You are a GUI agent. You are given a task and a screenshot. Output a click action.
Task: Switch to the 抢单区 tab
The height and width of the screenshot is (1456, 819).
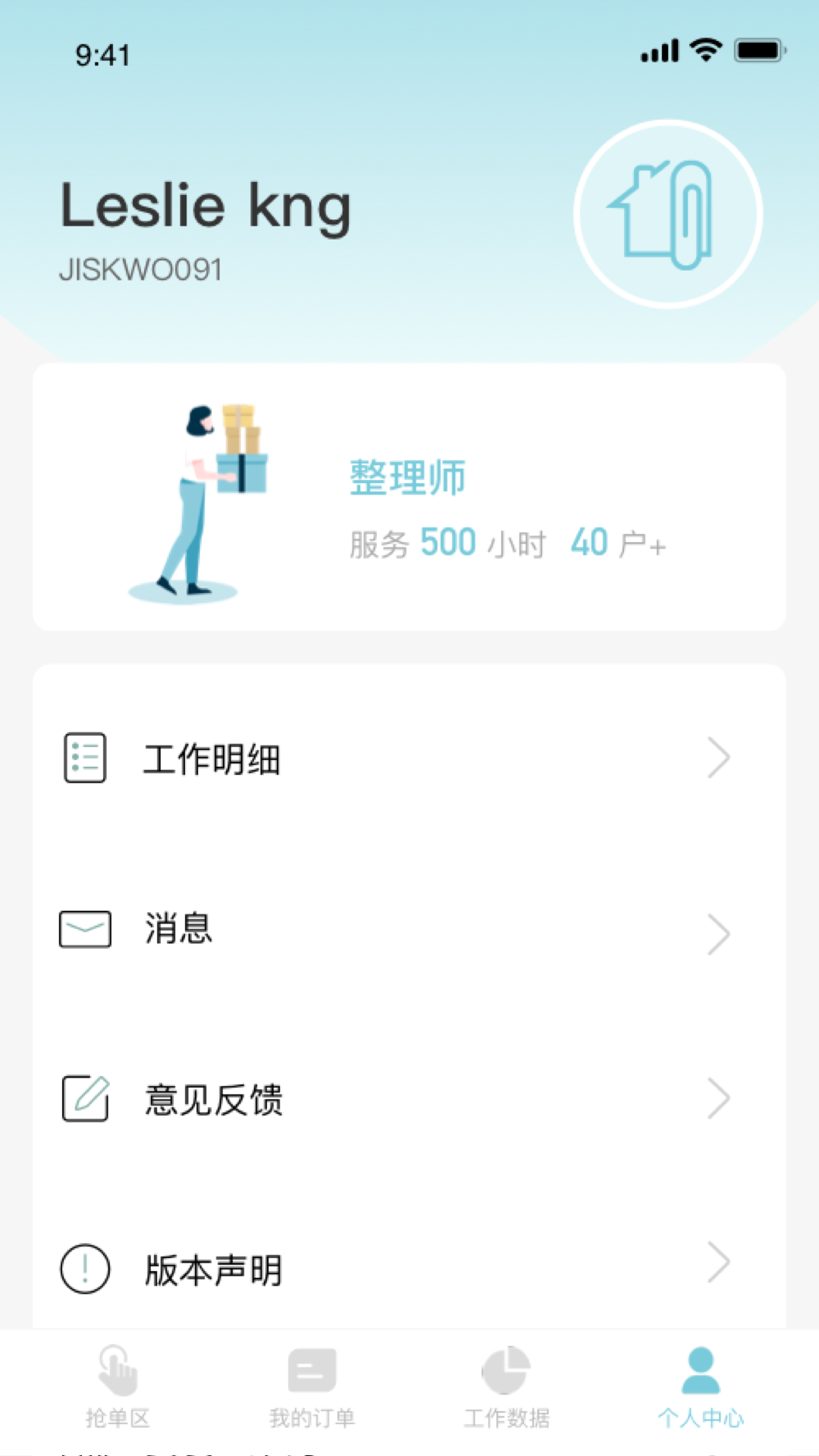point(118,1387)
